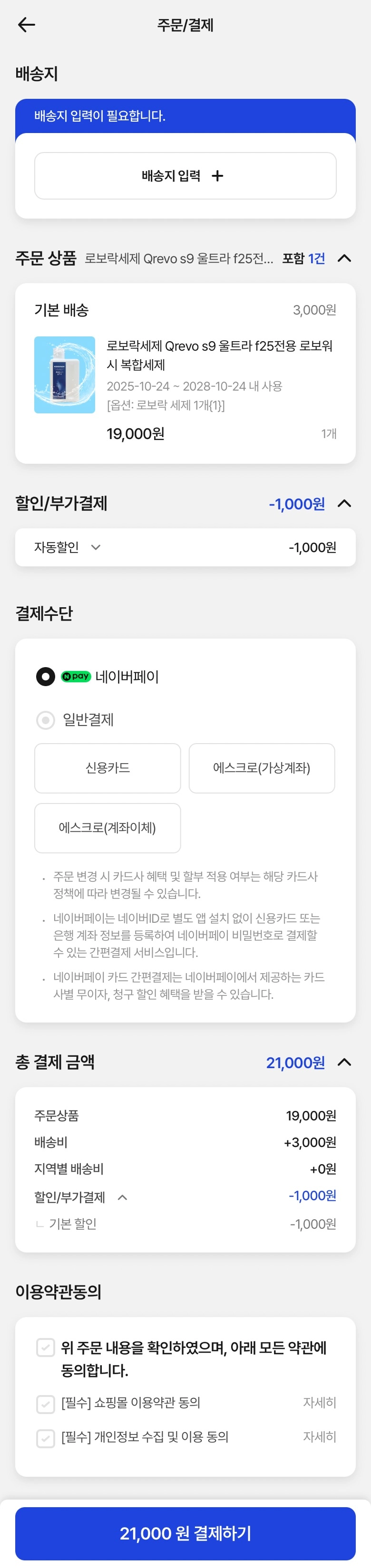Expand the 자동할인 dropdown
This screenshot has width=371, height=1568.
coord(96,547)
